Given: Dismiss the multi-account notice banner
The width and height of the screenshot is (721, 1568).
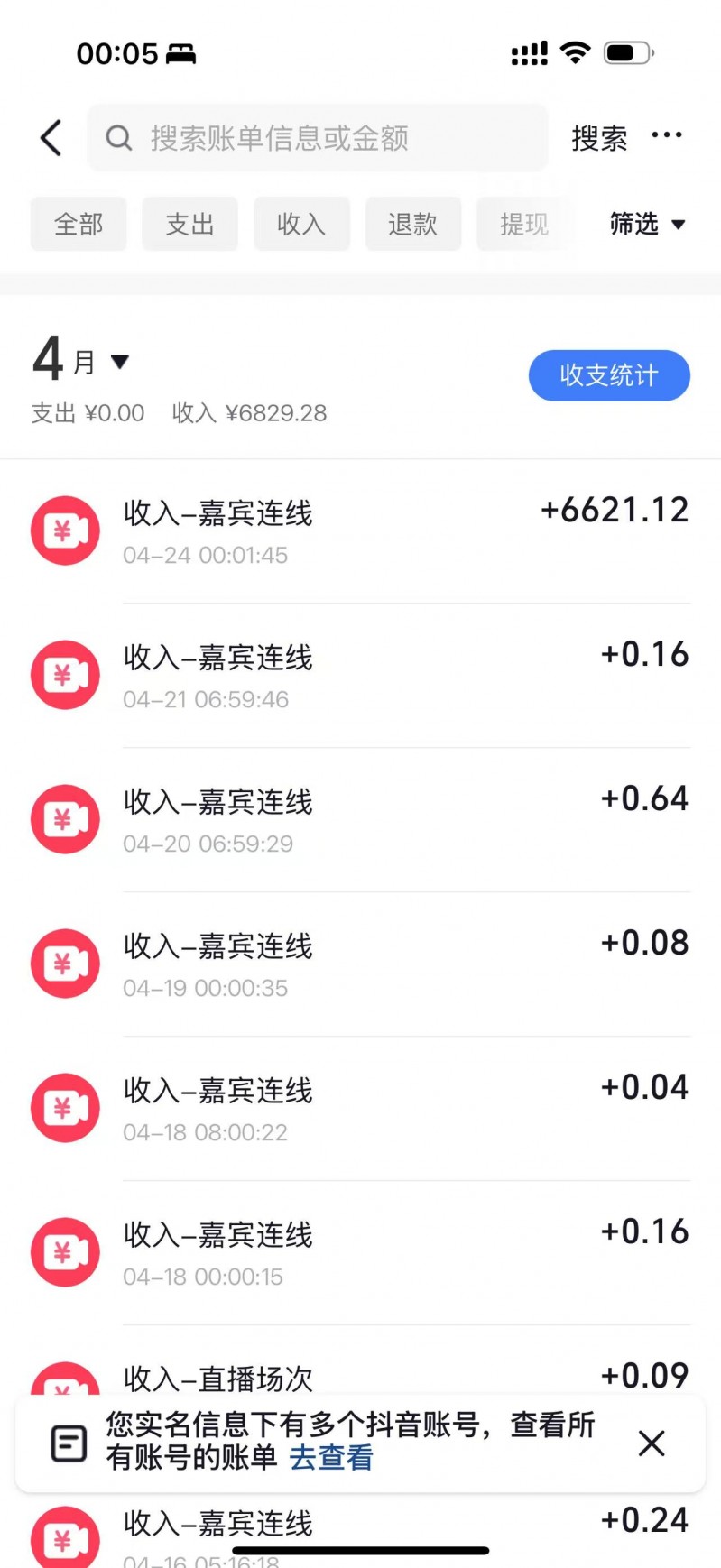Looking at the screenshot, I should pos(652,1443).
